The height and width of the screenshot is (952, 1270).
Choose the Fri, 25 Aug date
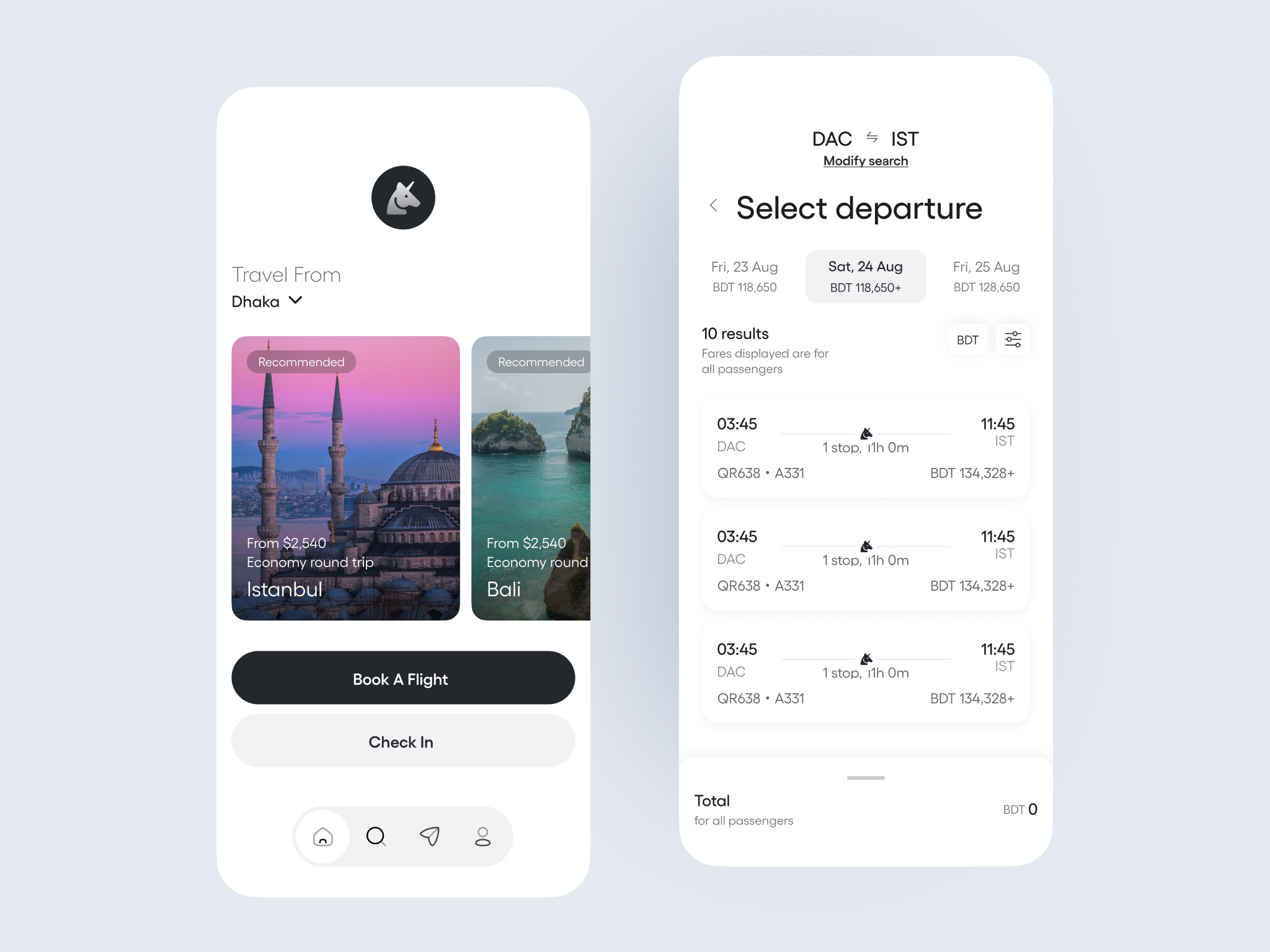986,276
